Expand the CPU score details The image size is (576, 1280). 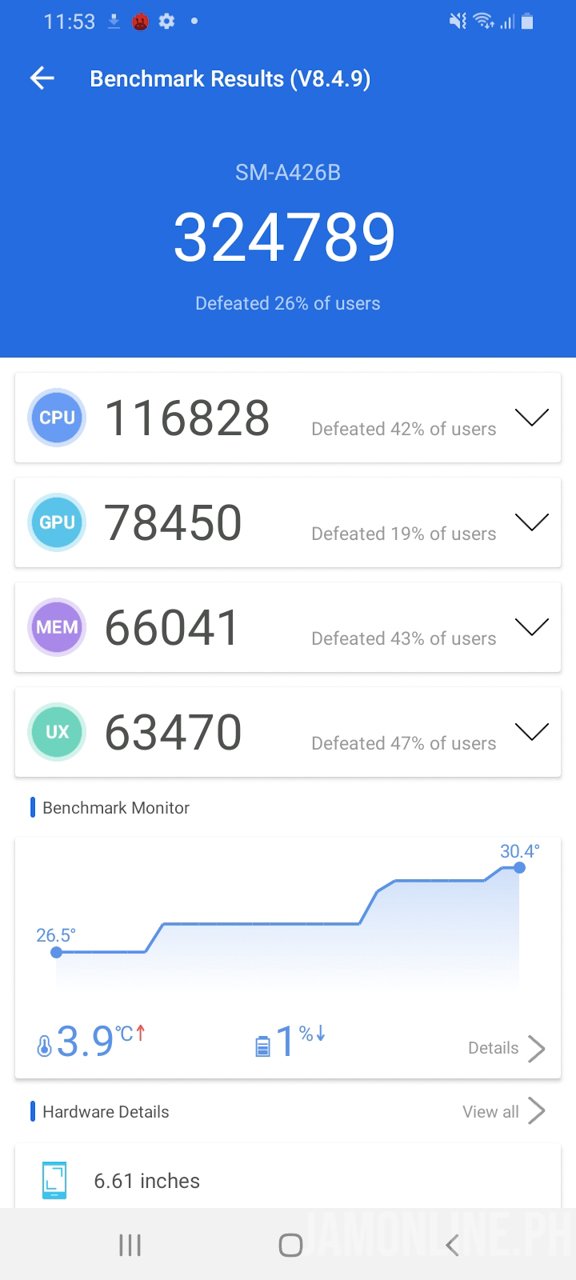point(531,418)
